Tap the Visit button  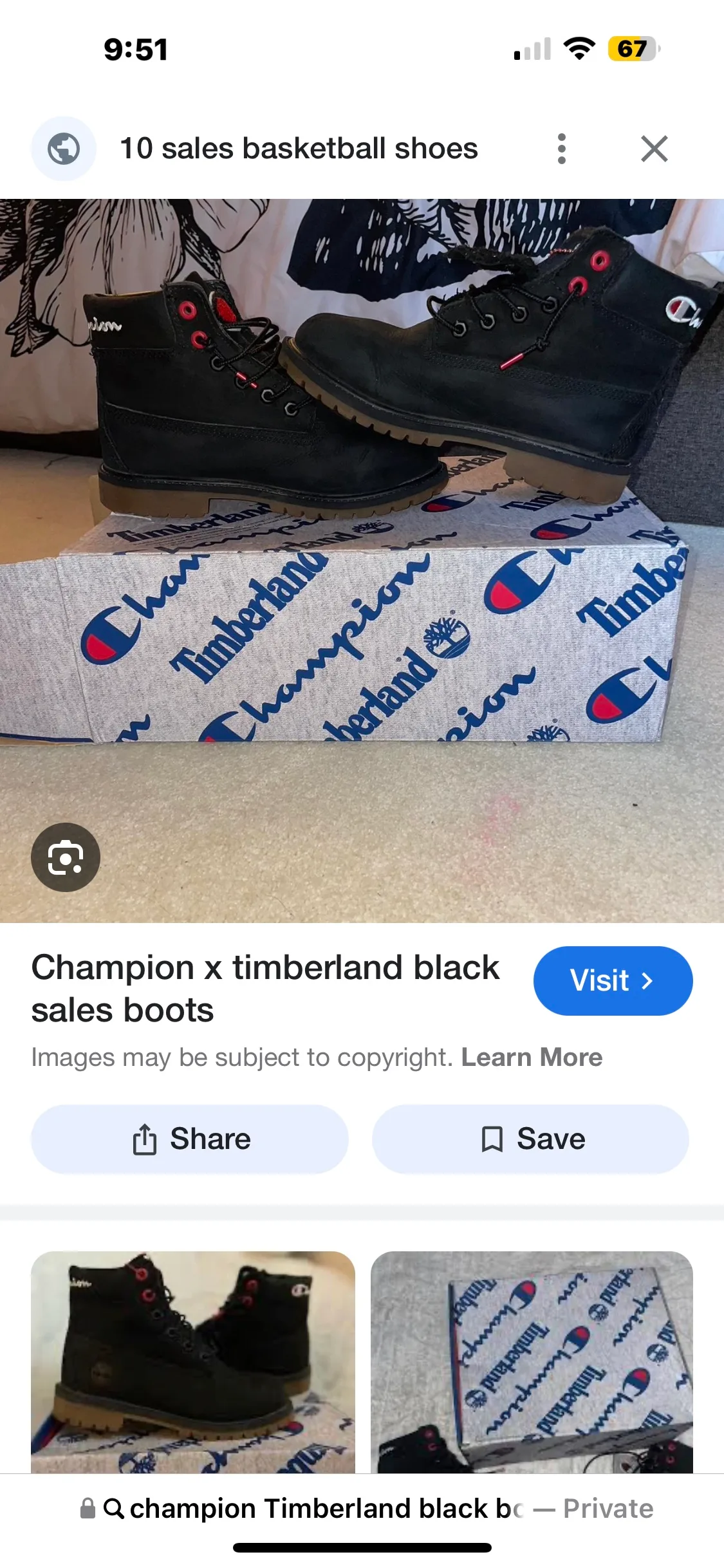point(613,981)
